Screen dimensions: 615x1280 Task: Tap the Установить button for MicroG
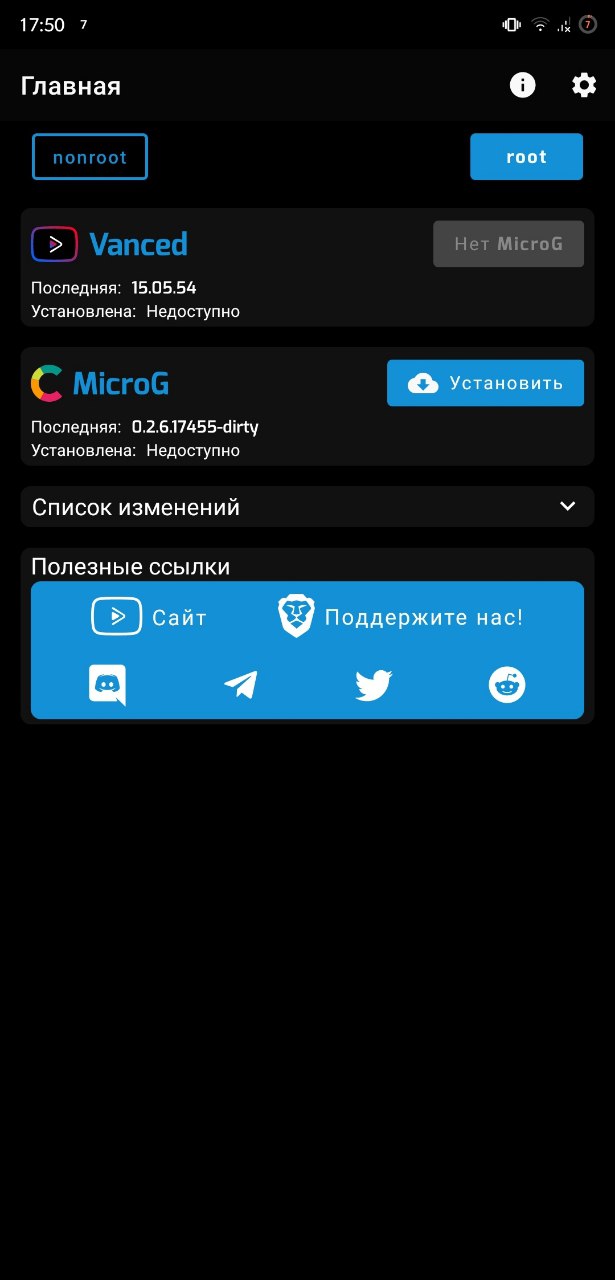[485, 383]
